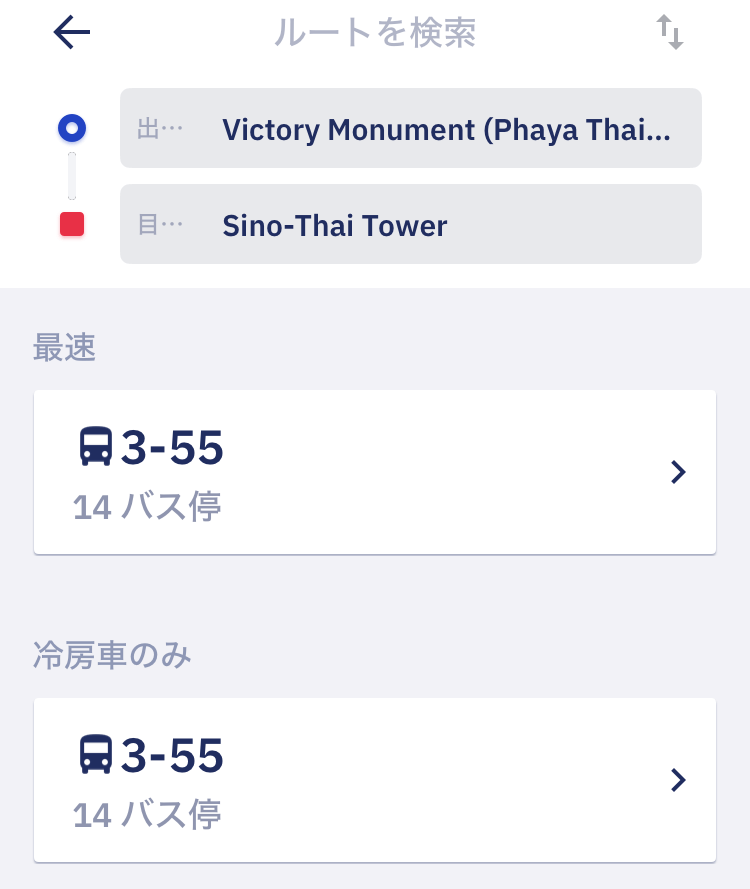Open the 3-55 route under 冷房車のみ
The width and height of the screenshot is (750, 889).
pos(375,780)
